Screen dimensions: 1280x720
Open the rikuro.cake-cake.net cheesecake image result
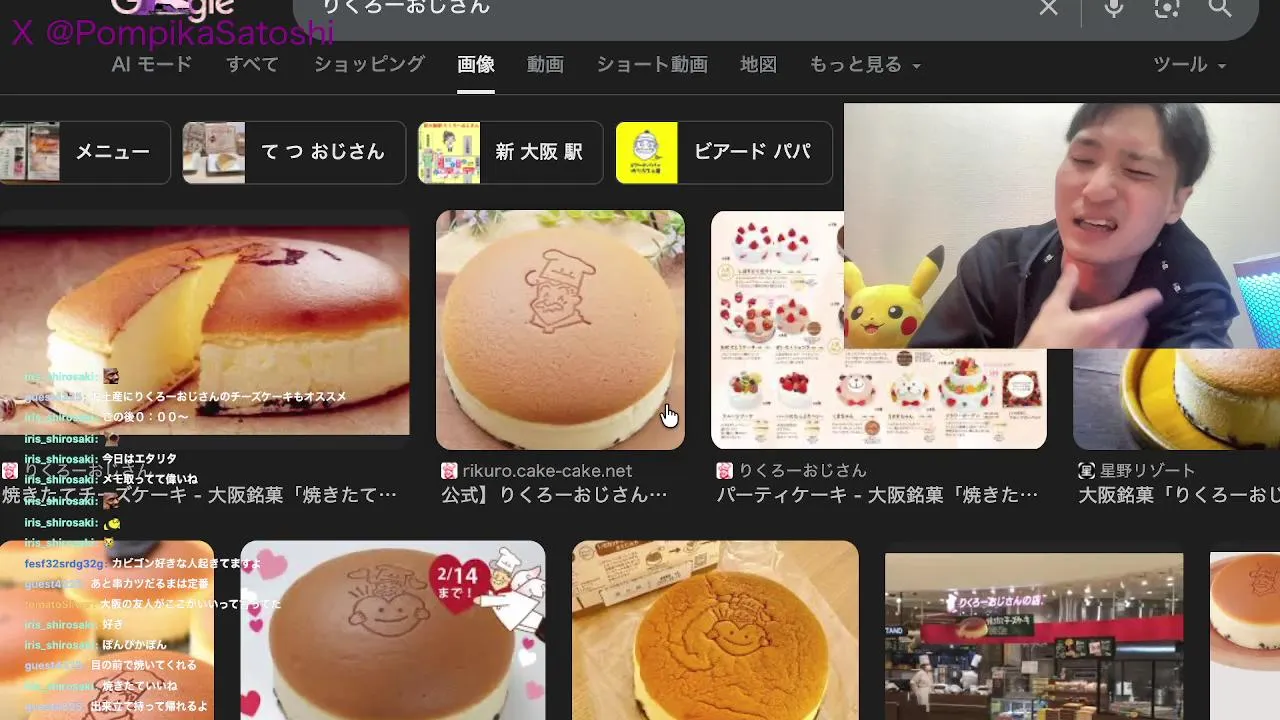(x=560, y=330)
